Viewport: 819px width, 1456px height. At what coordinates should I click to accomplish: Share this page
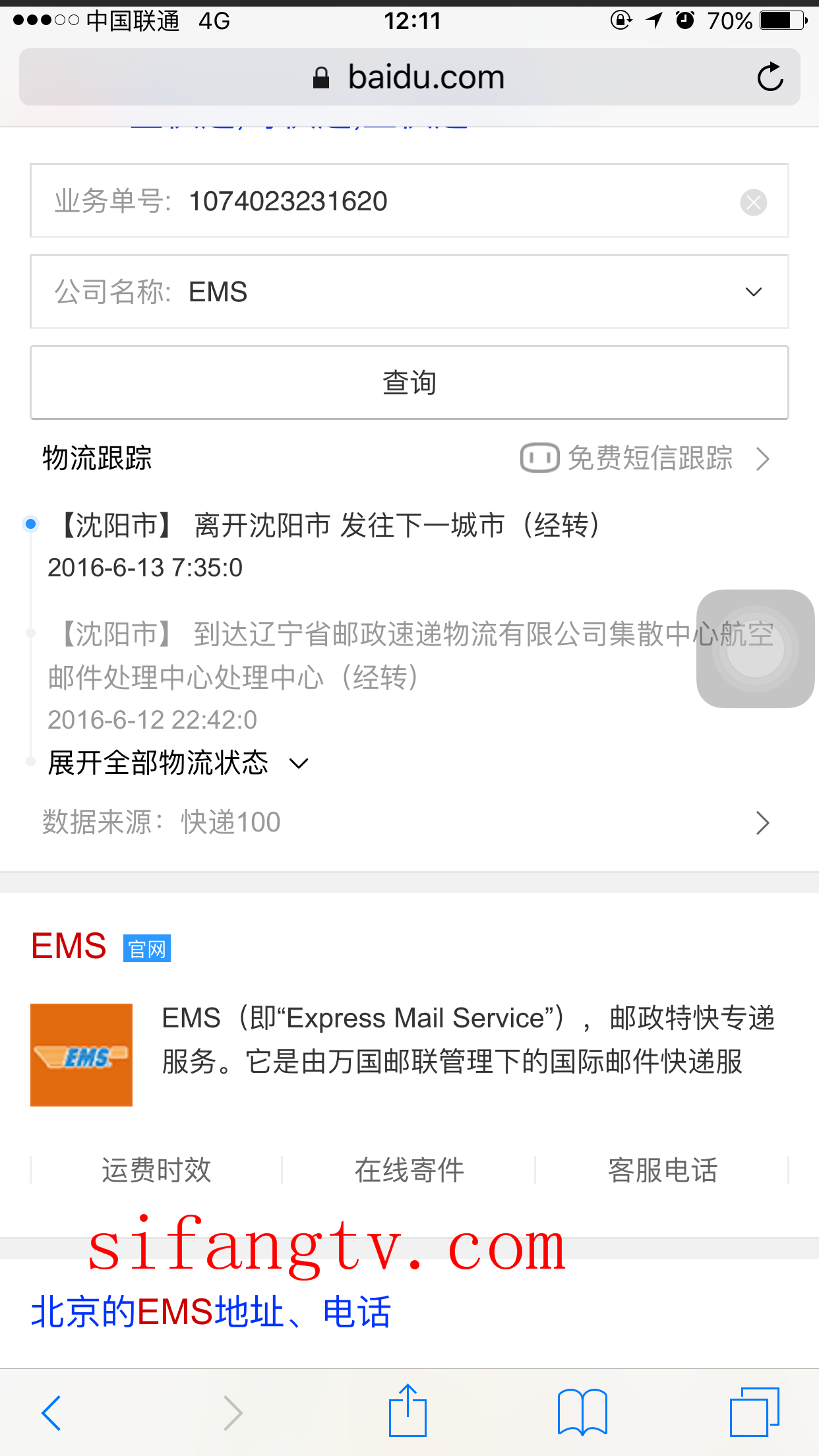[x=408, y=1411]
